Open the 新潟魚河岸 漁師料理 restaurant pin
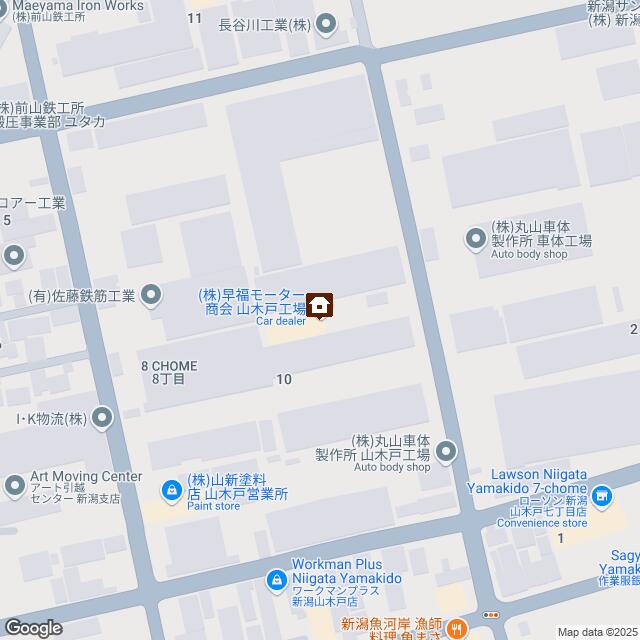This screenshot has width=640, height=640. pos(456,629)
